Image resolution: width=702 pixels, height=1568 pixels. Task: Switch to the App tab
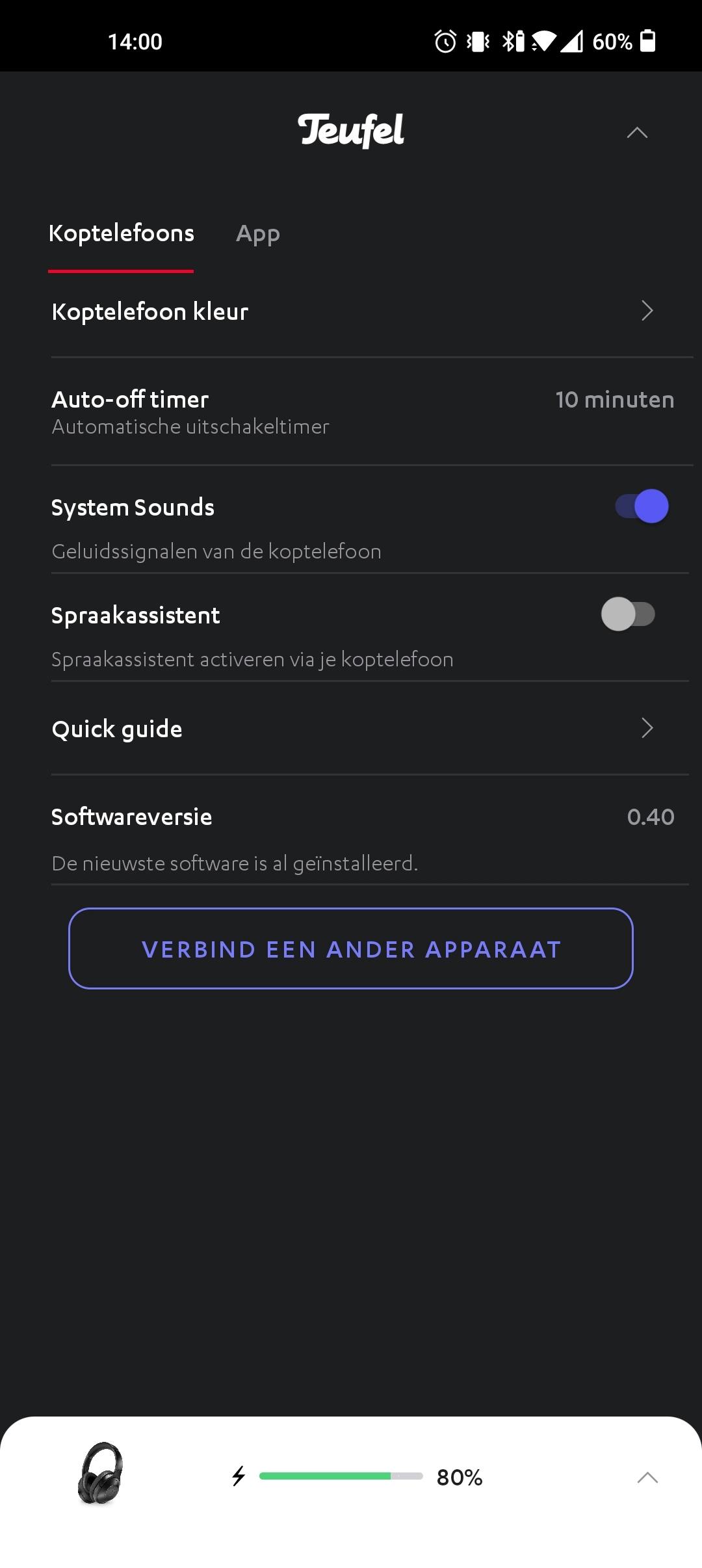click(258, 234)
